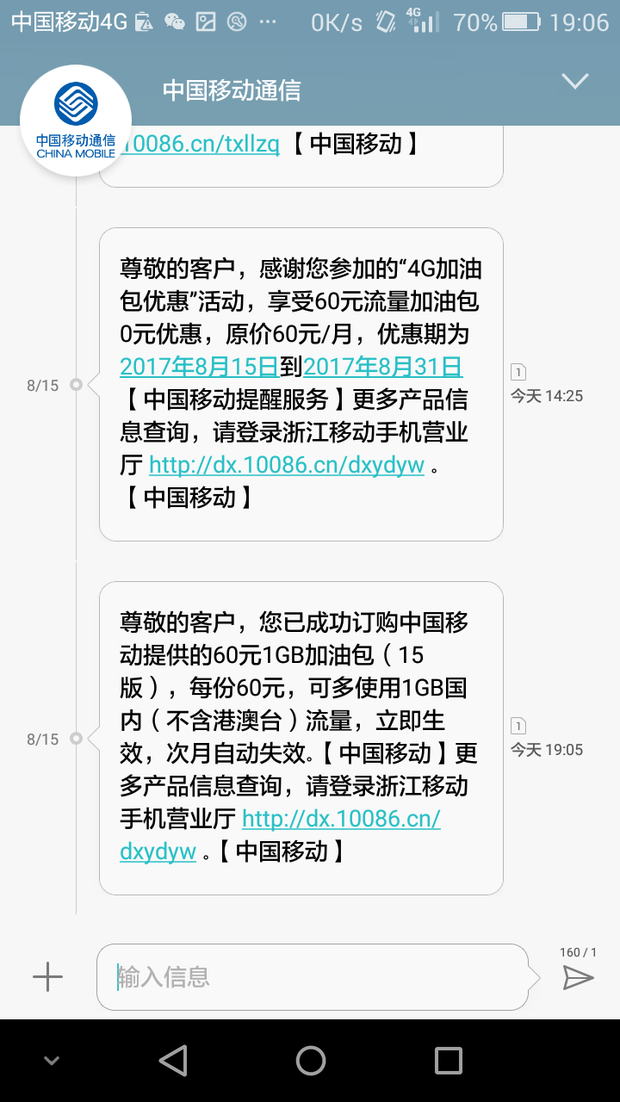Open the dx.10086.cn link in the 19:05 message

tap(341, 818)
